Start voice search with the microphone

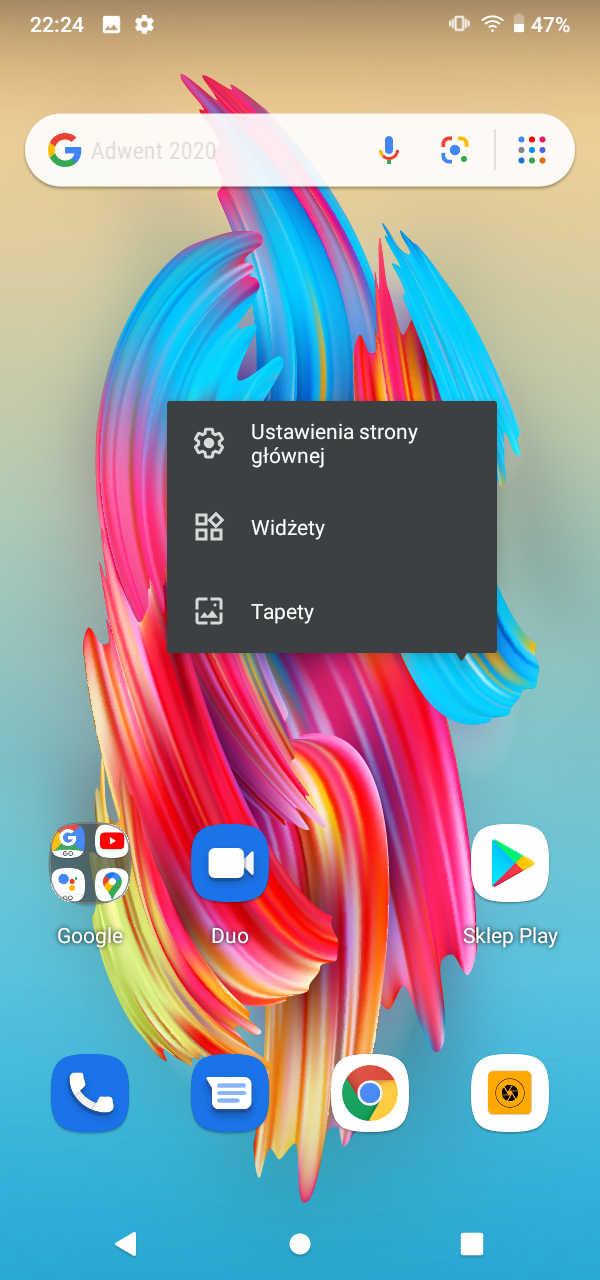point(389,151)
